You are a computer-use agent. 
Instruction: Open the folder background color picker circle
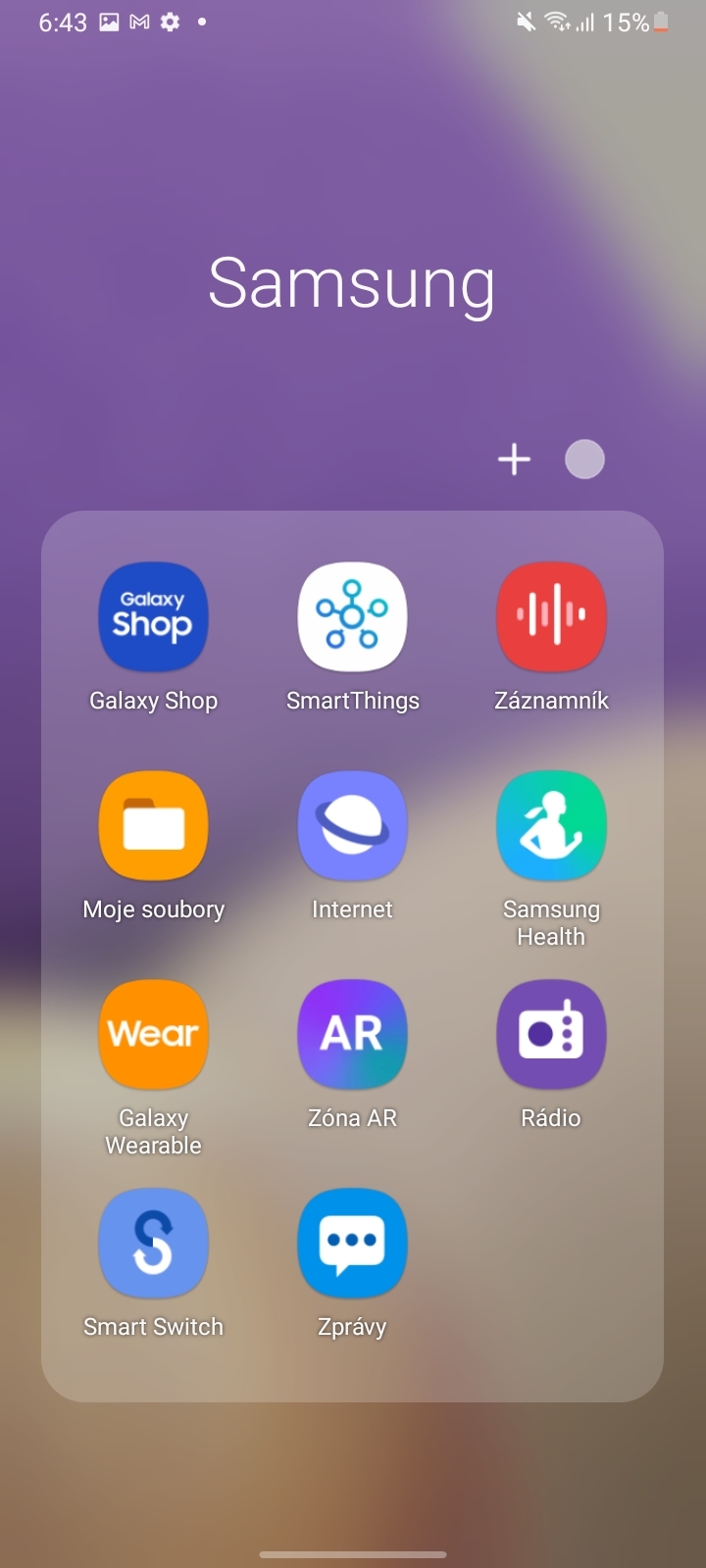[584, 459]
